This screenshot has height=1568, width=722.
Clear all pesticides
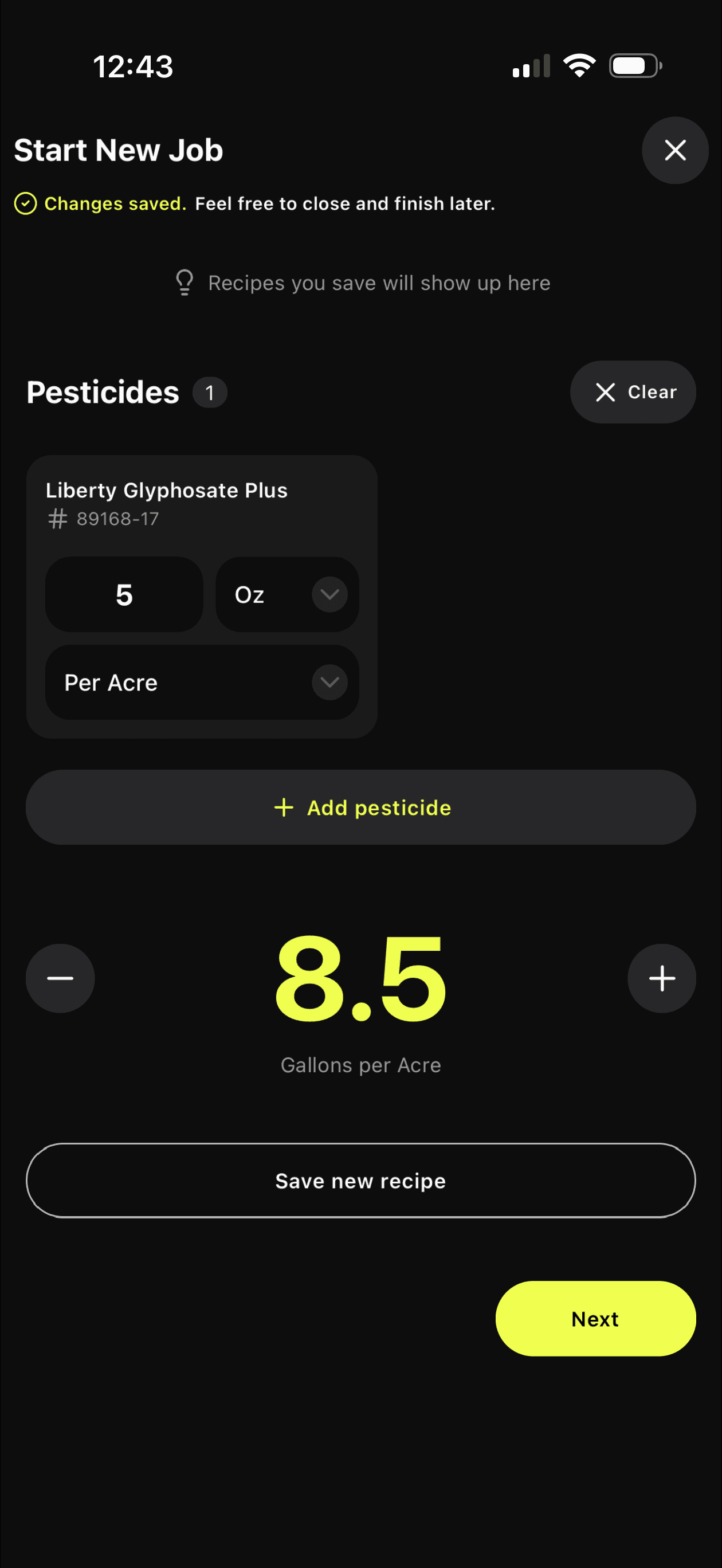pyautogui.click(x=633, y=392)
